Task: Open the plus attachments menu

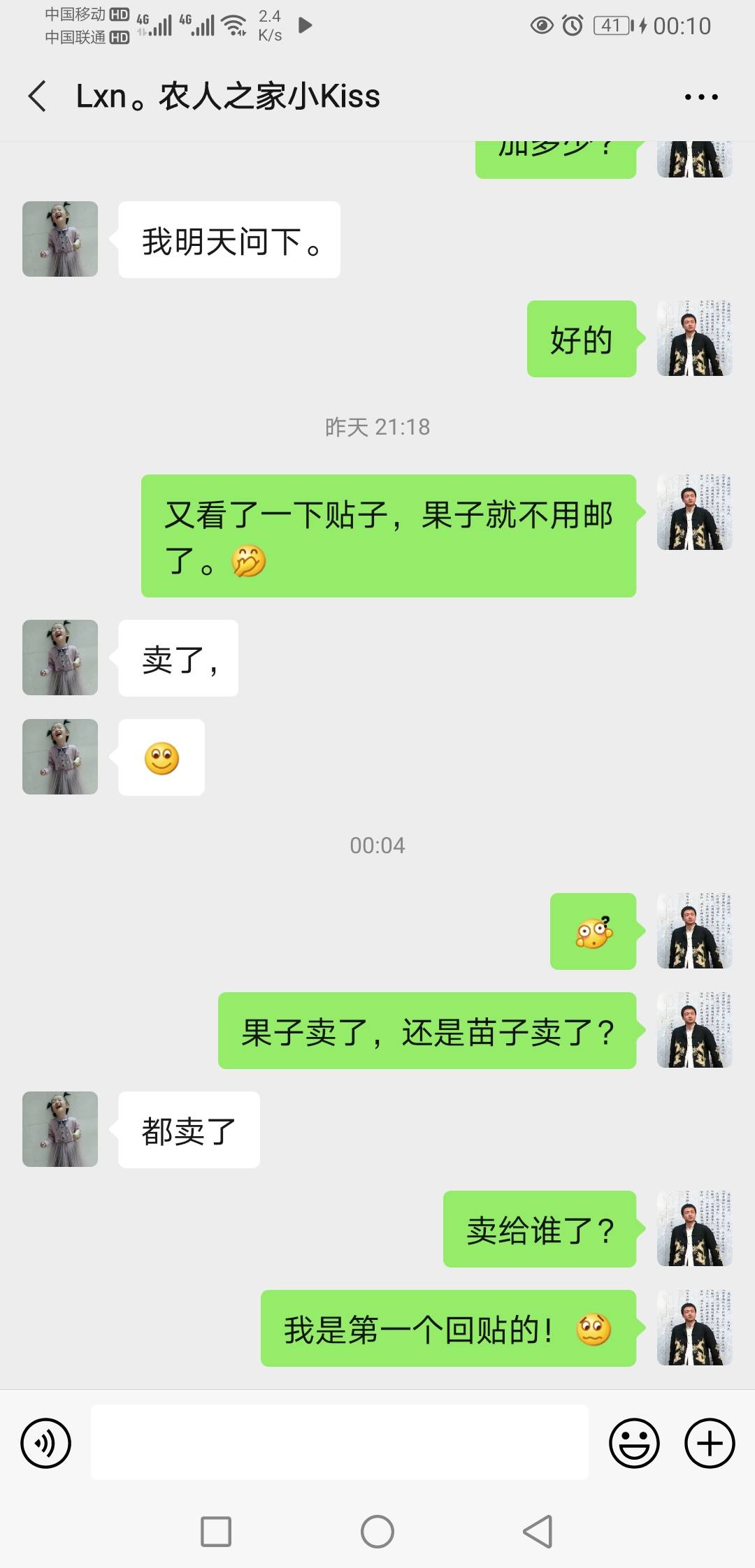Action: pyautogui.click(x=710, y=1443)
